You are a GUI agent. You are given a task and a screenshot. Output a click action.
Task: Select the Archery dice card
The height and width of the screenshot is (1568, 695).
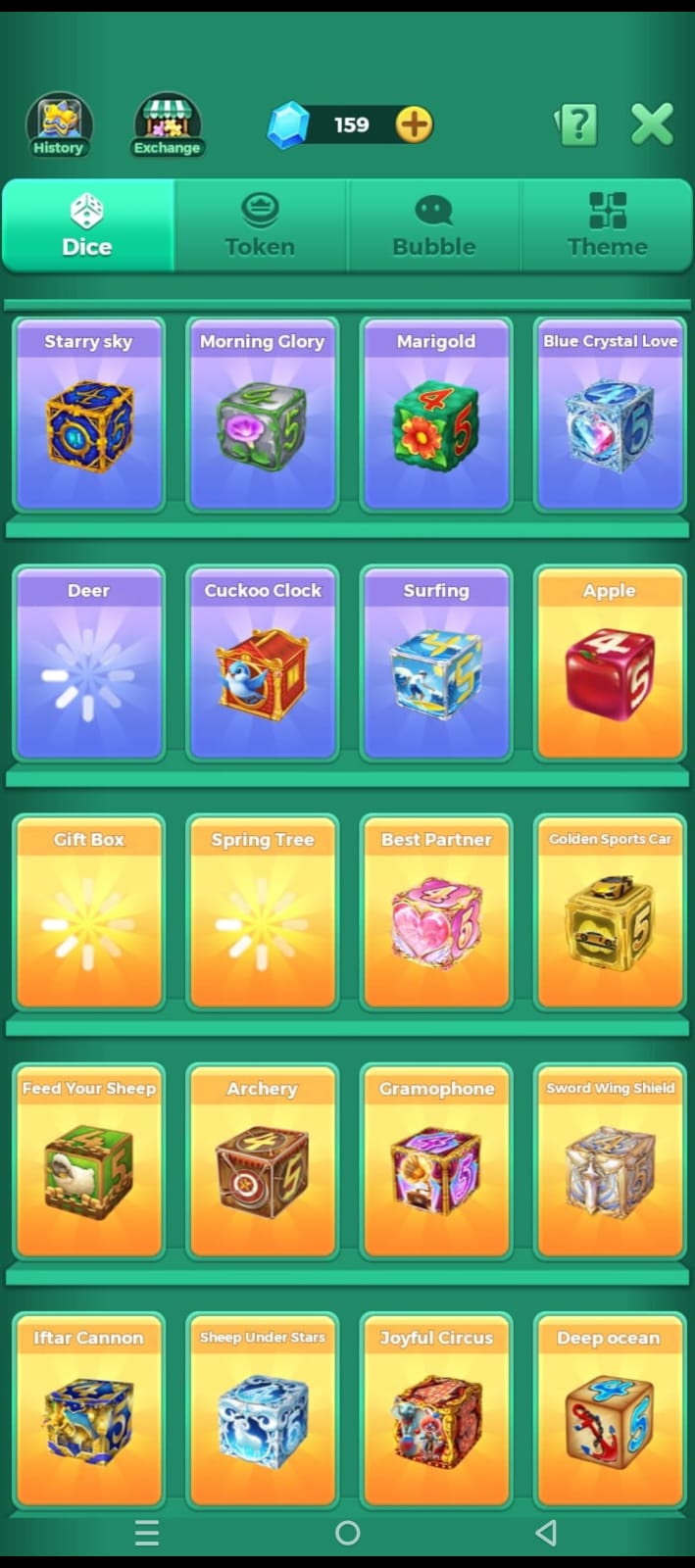pyautogui.click(x=262, y=1162)
